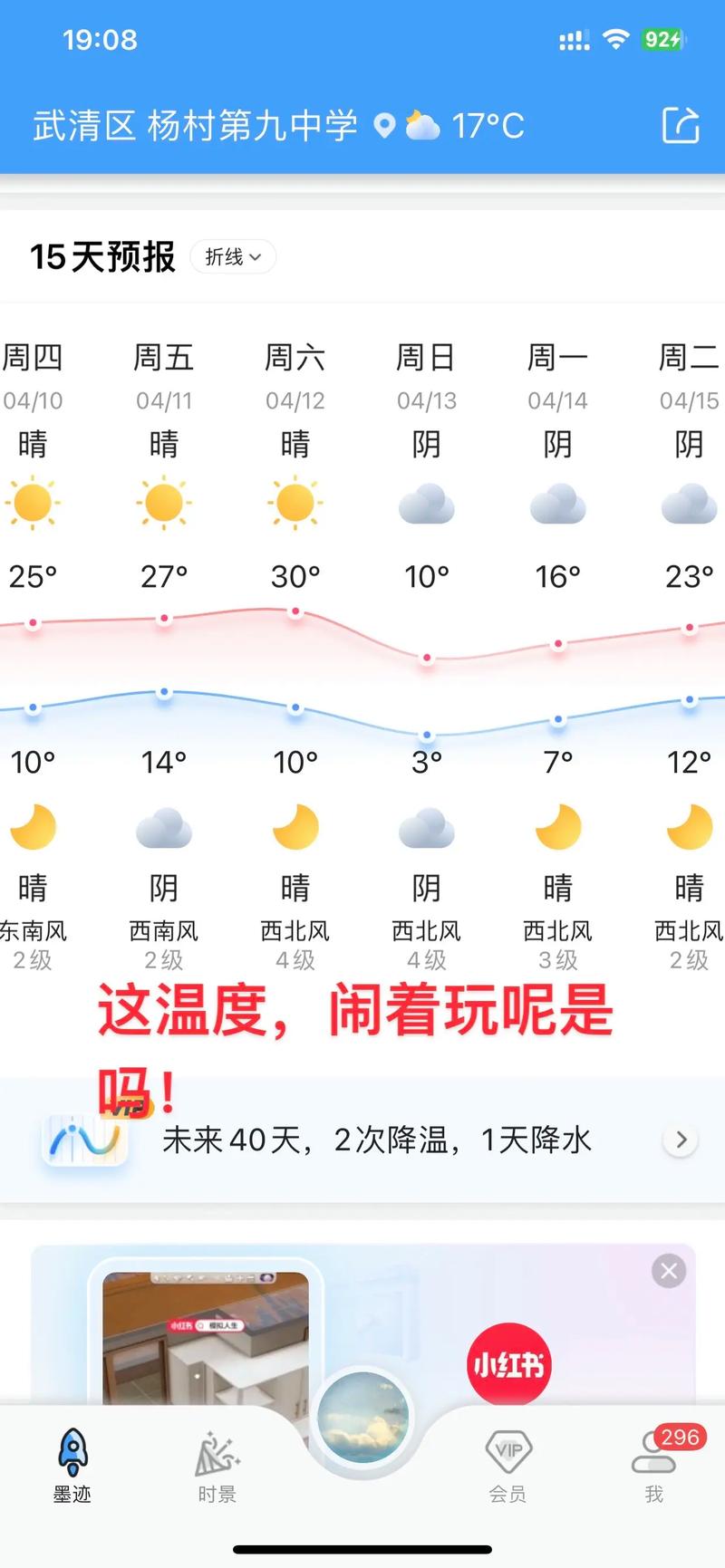The width and height of the screenshot is (725, 1568).
Task: Open the 折线 chart style dropdown
Action: point(233,256)
